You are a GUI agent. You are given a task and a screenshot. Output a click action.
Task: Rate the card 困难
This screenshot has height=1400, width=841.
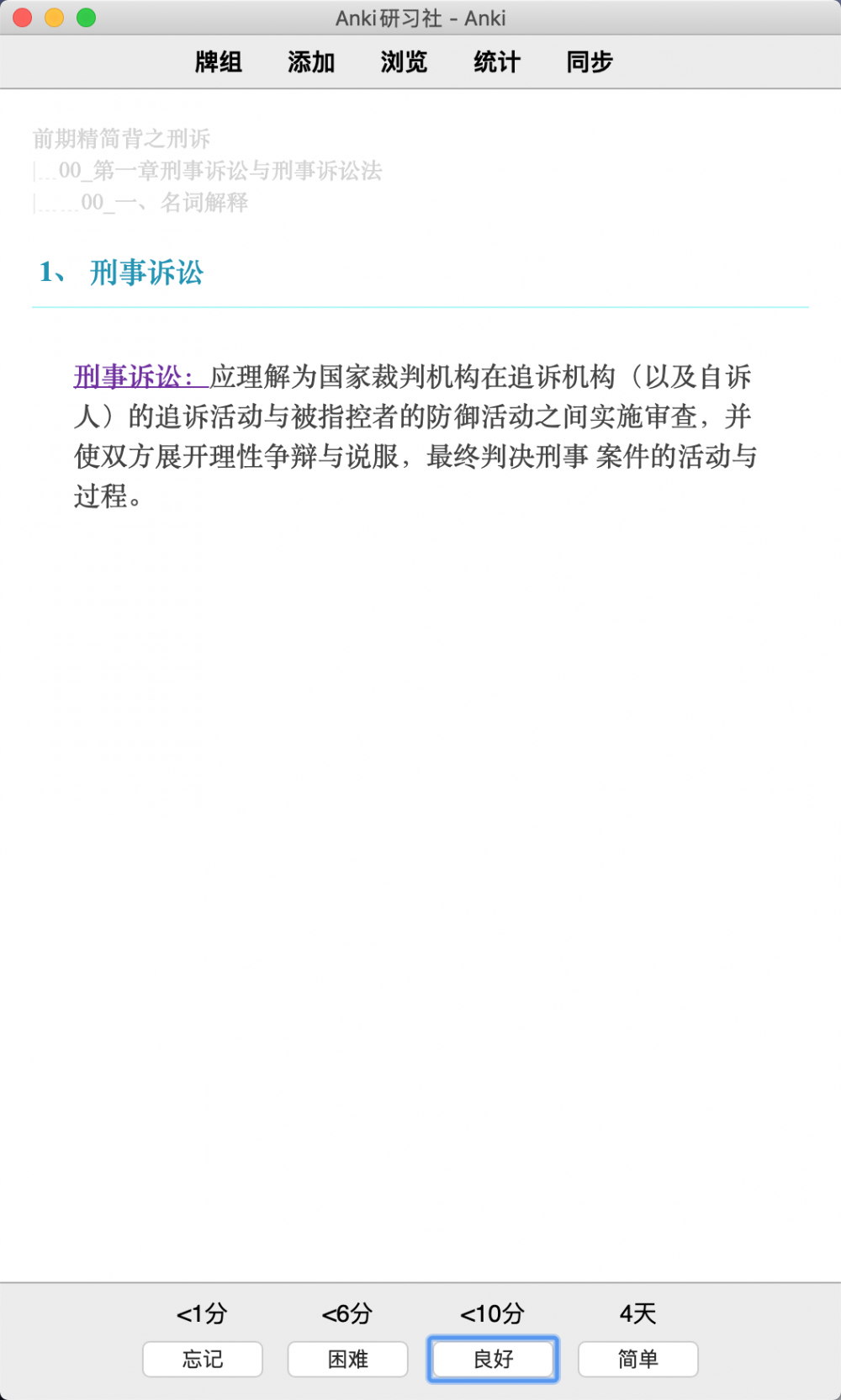coord(348,1359)
